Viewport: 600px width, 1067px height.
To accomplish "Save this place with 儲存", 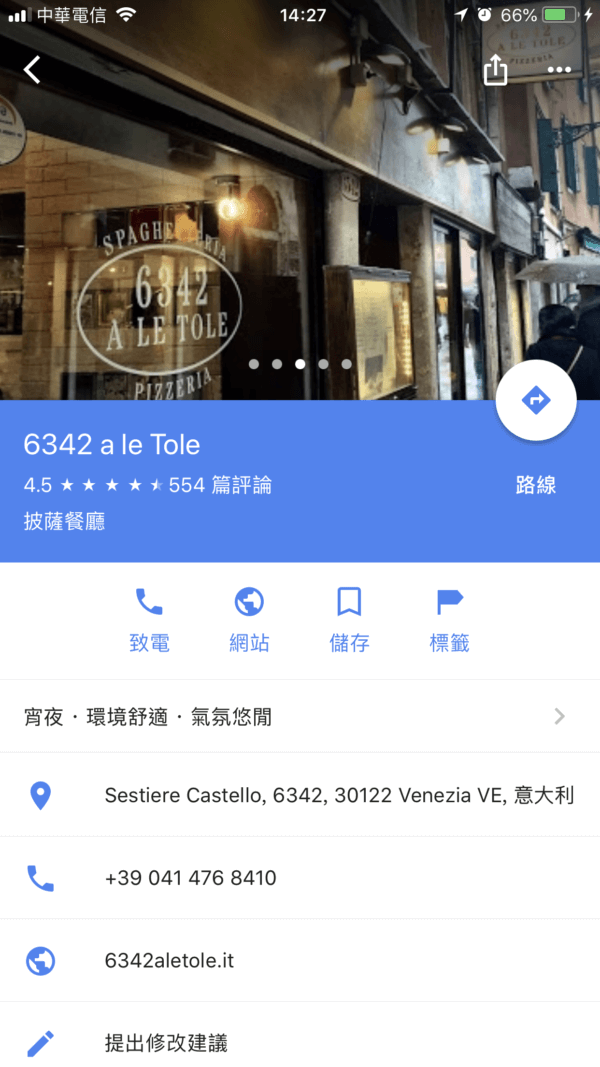I will 349,619.
